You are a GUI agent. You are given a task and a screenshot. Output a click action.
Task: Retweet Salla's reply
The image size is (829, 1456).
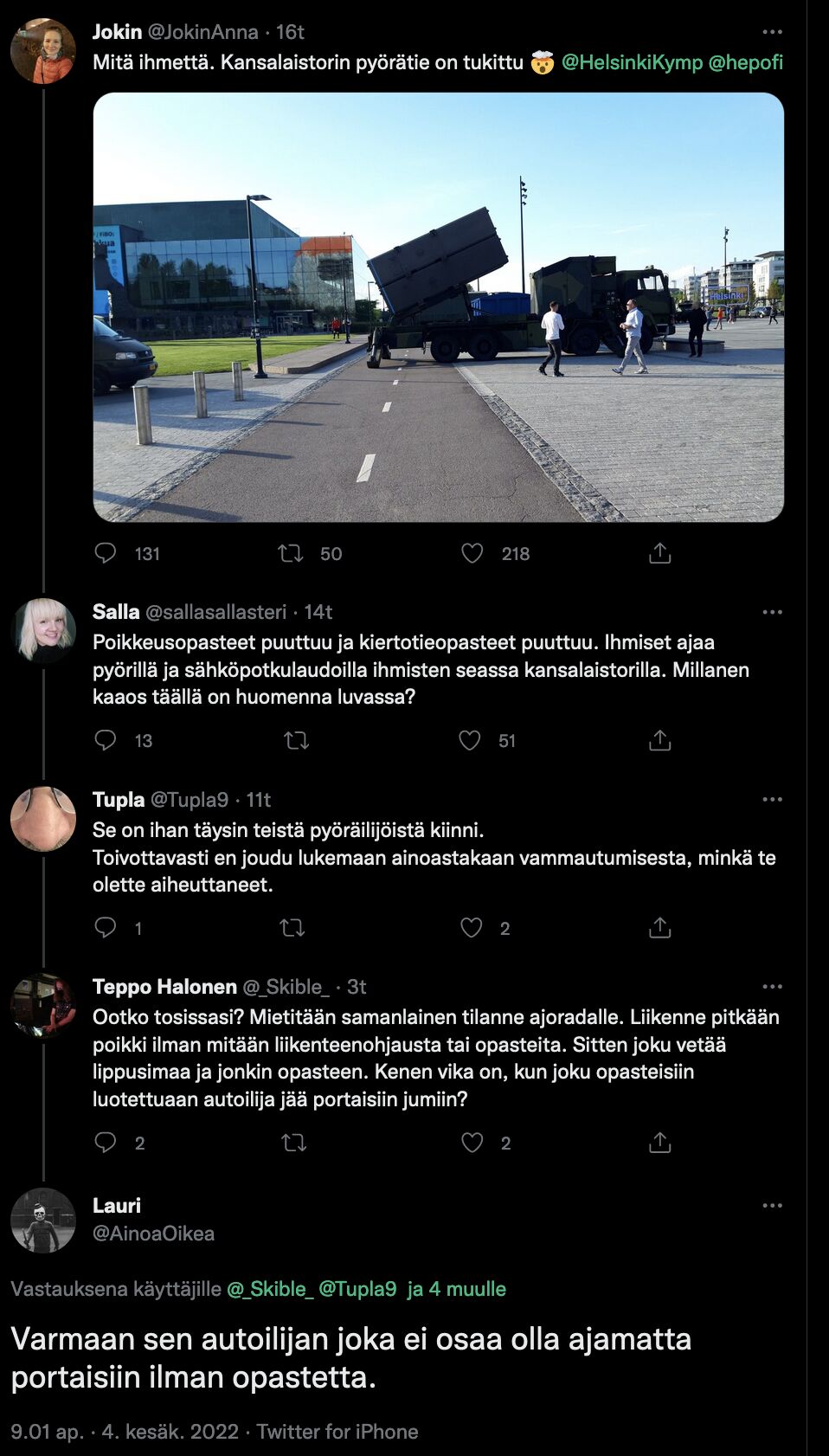(x=298, y=741)
